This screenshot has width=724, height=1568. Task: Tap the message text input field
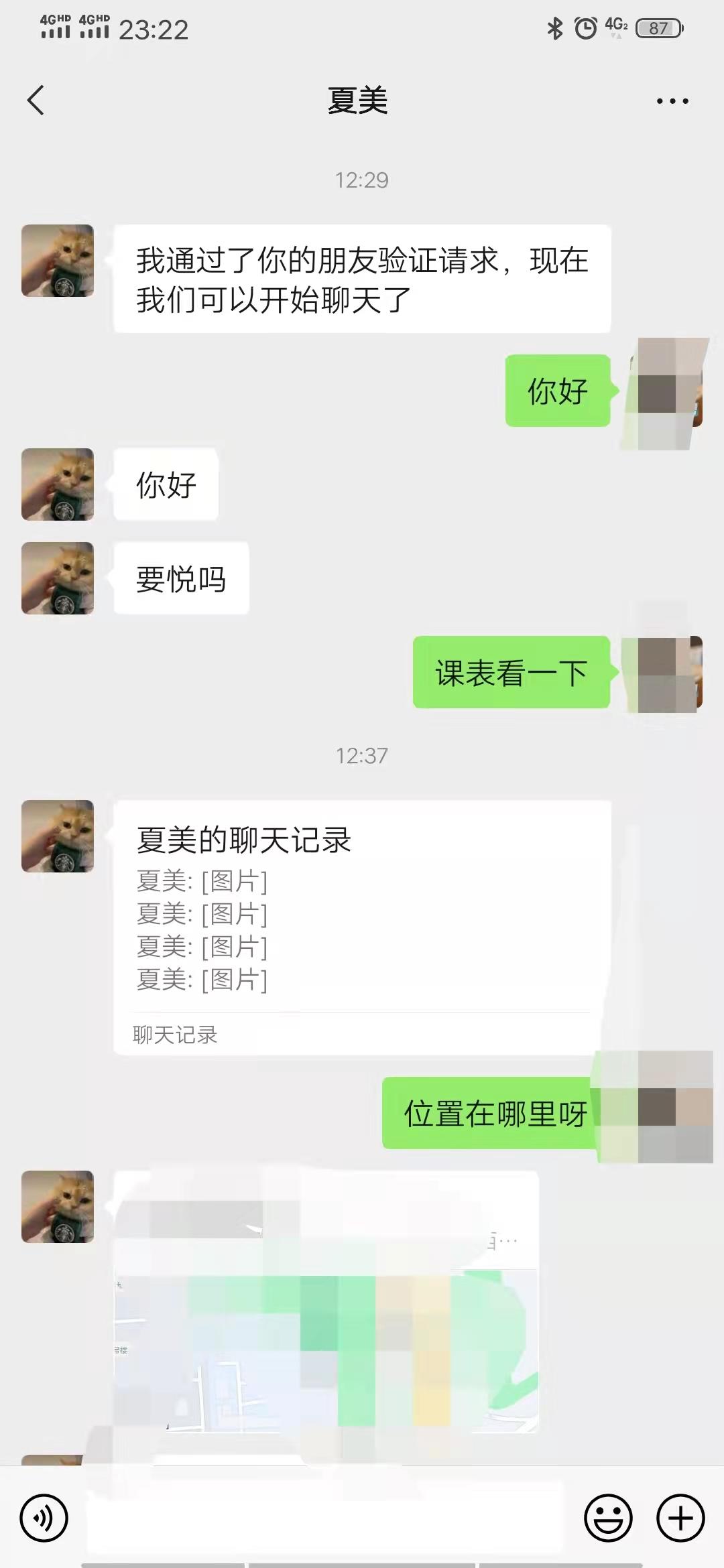point(325,1518)
